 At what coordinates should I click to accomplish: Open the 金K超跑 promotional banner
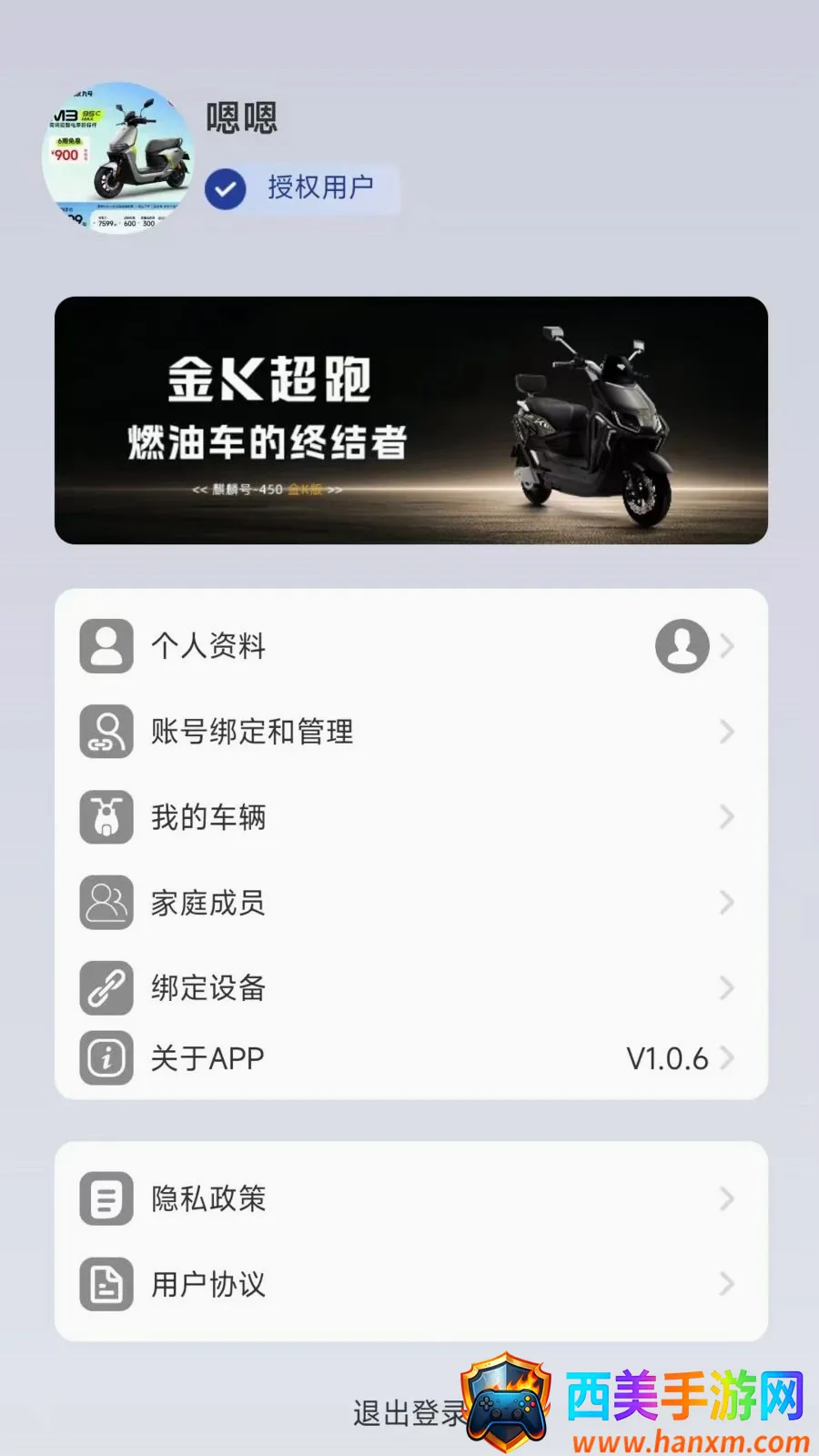point(411,420)
